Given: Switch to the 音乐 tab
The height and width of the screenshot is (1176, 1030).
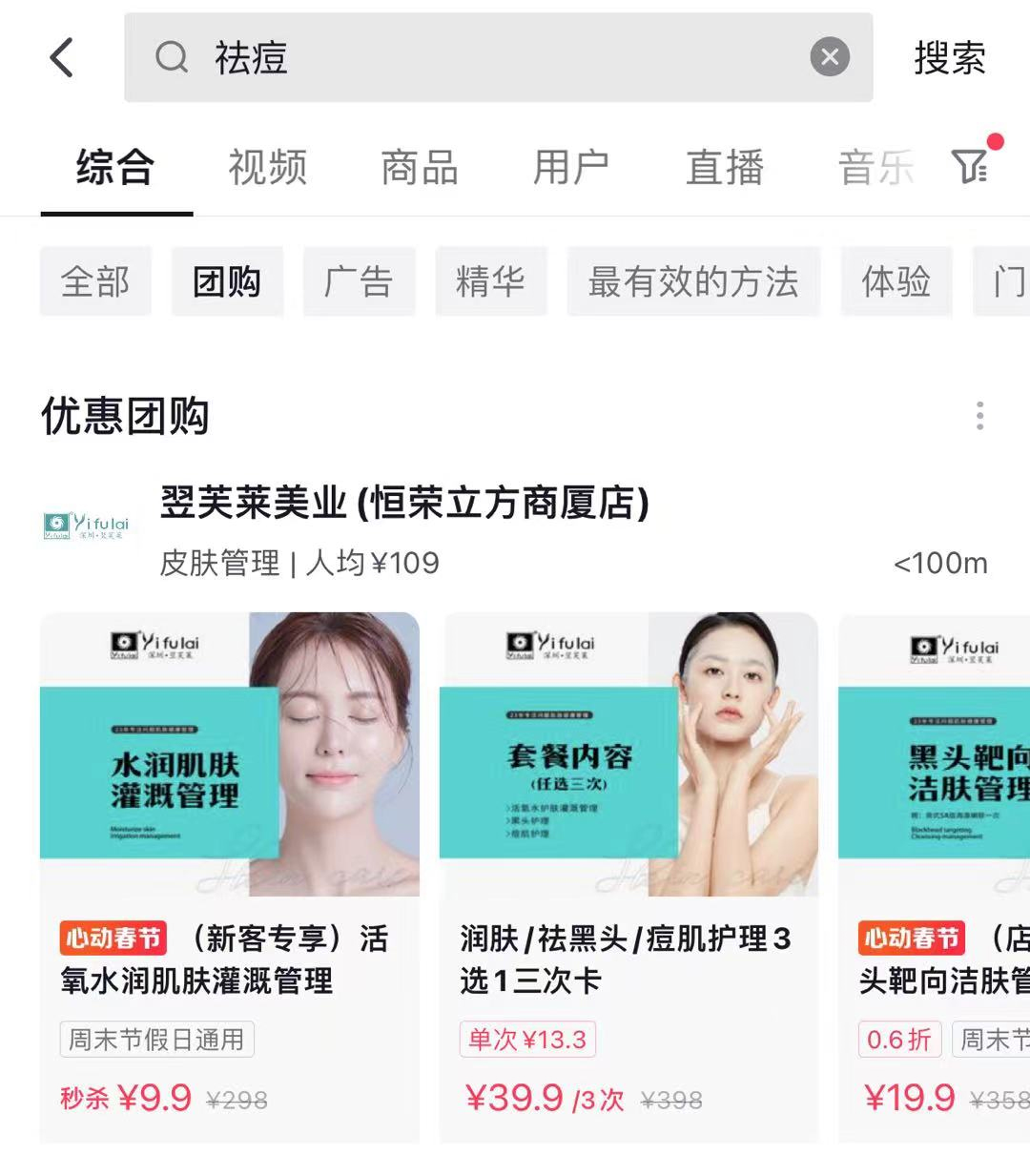Looking at the screenshot, I should (x=875, y=168).
